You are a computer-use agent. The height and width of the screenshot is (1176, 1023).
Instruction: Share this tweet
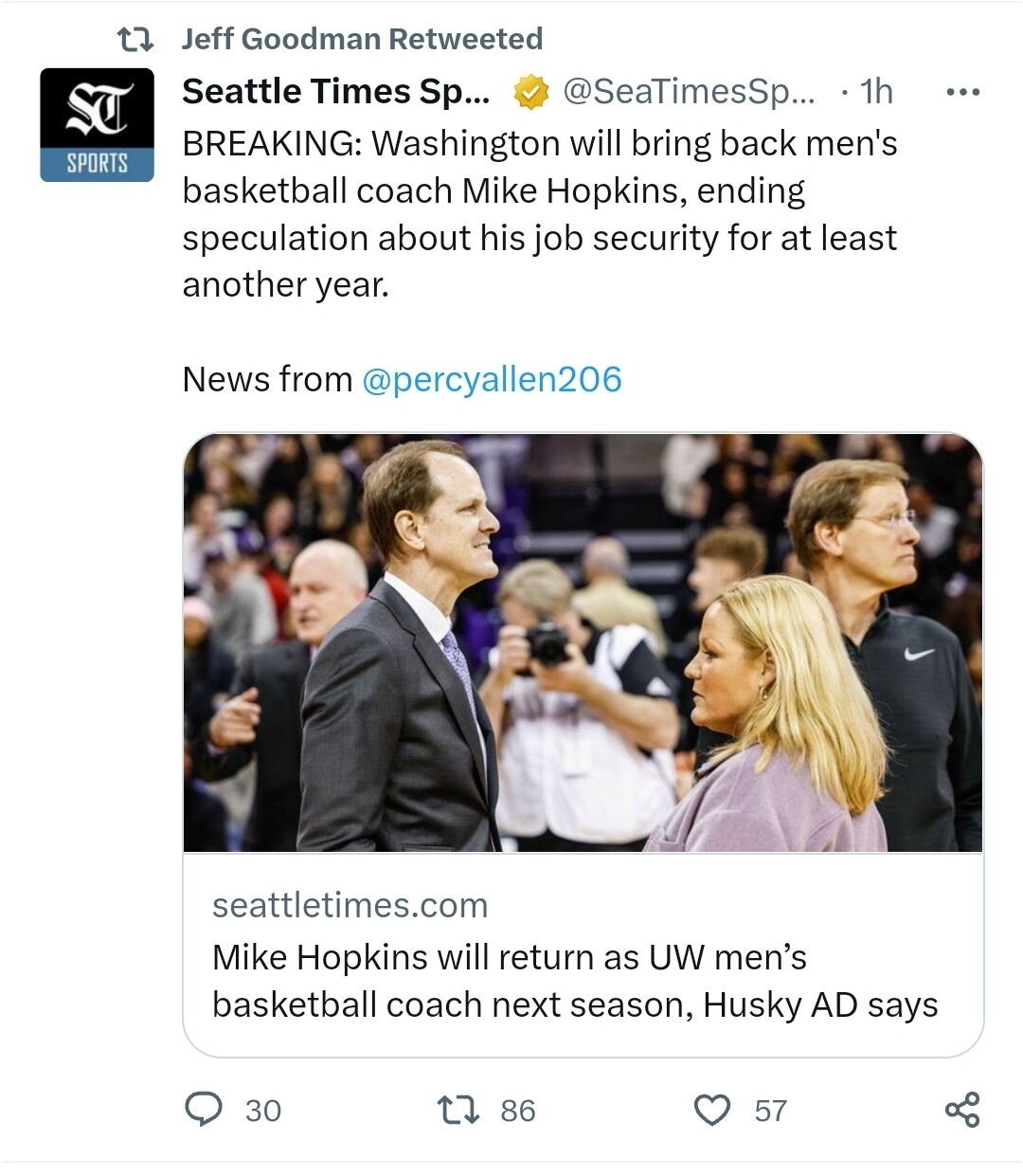click(x=962, y=1110)
